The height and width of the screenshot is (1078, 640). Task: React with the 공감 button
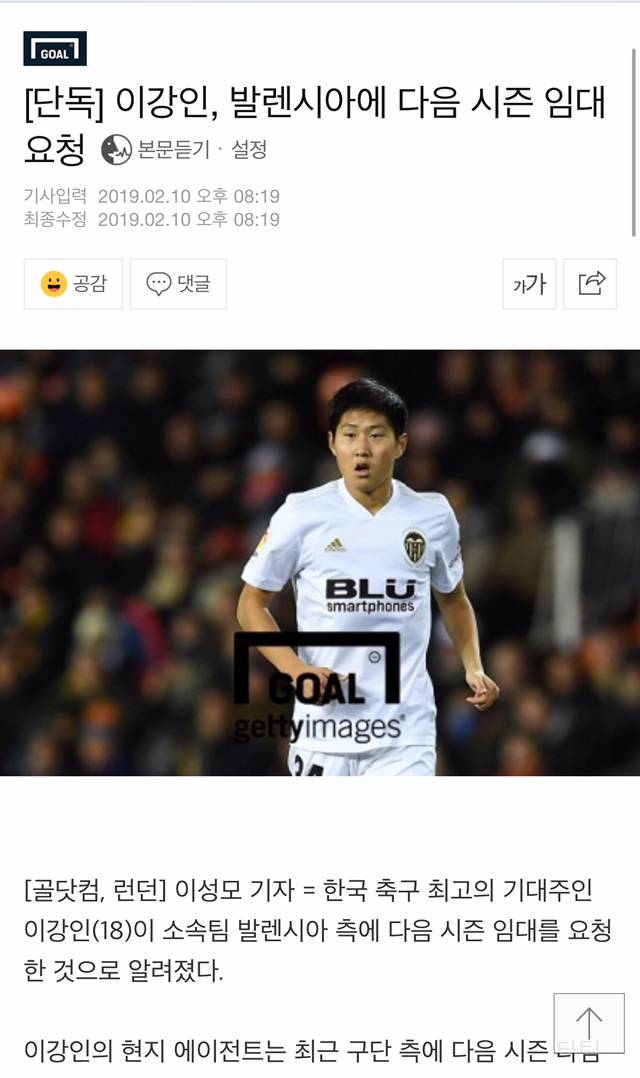(73, 284)
